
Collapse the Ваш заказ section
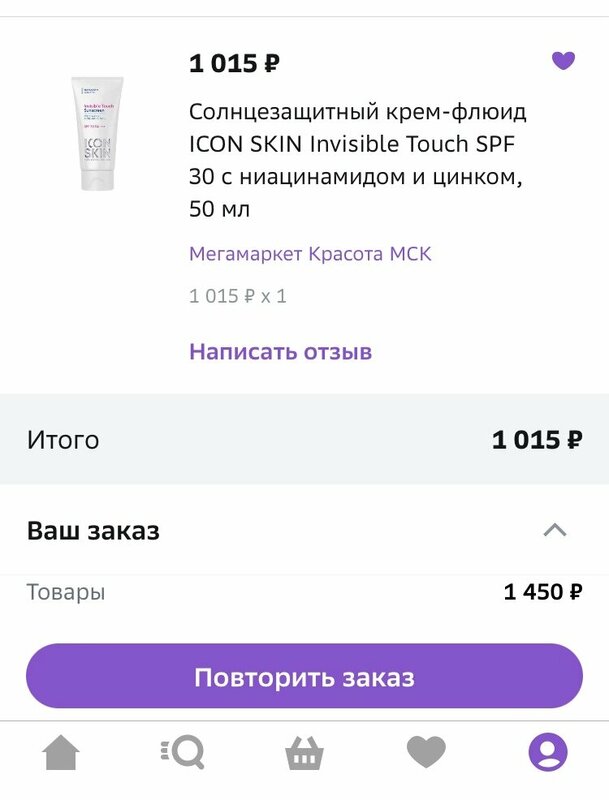point(555,530)
